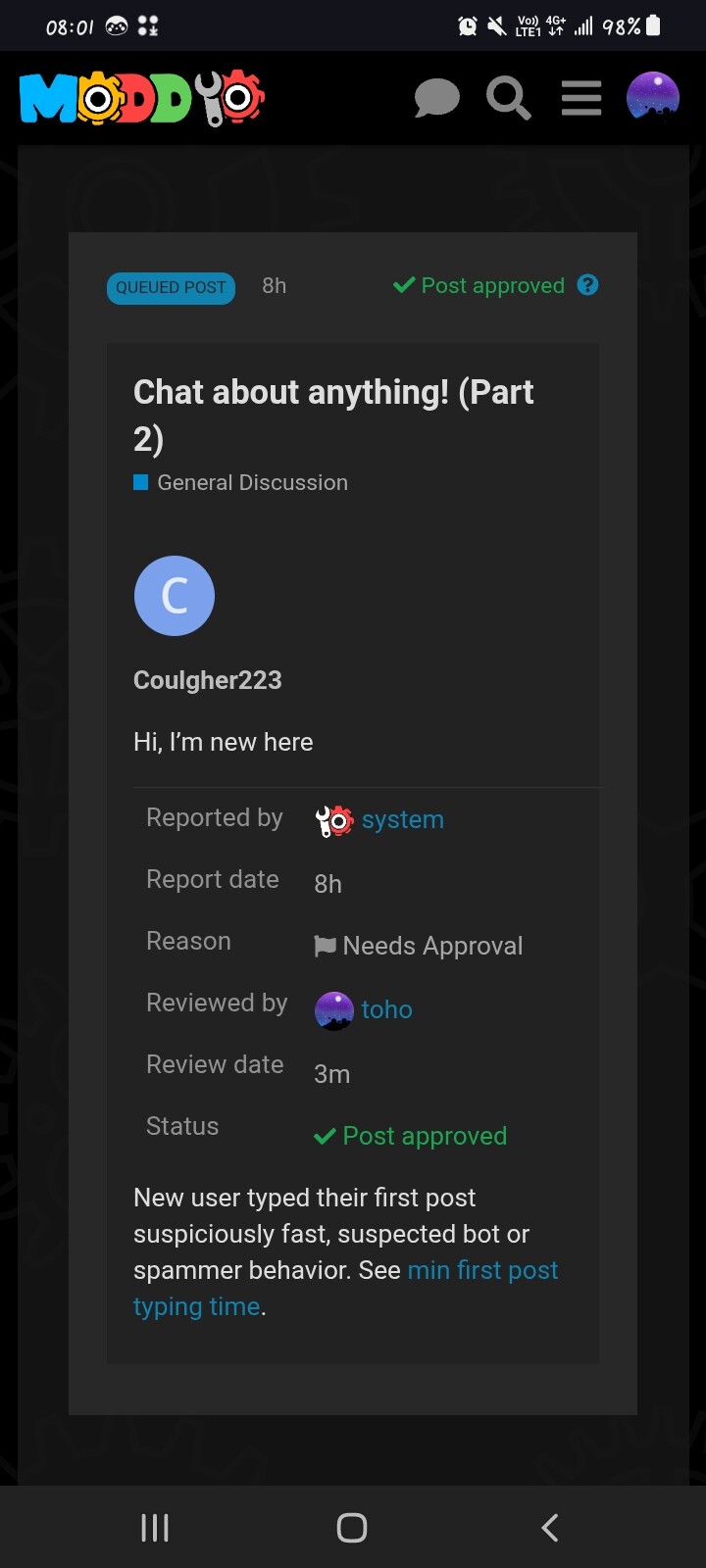Open your profile avatar menu

click(x=653, y=98)
